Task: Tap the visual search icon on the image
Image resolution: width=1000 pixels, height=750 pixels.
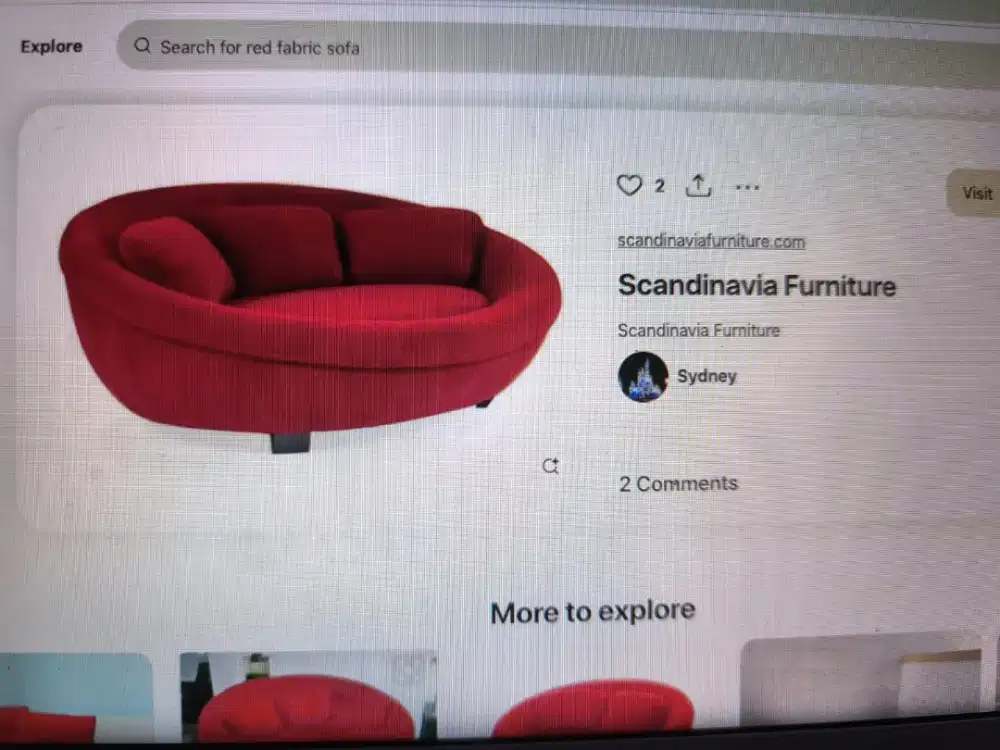Action: coord(550,466)
